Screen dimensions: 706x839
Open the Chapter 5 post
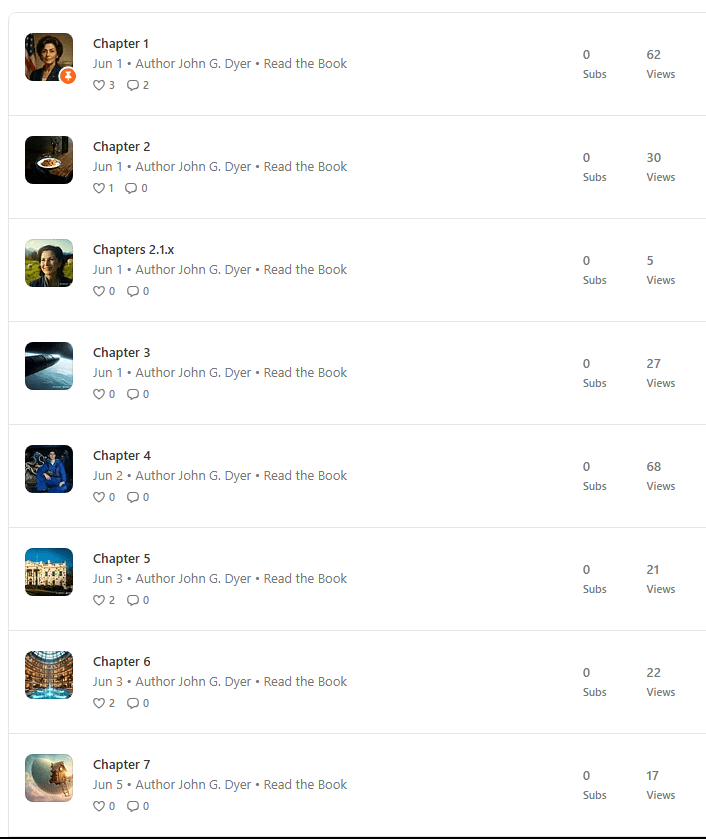tap(121, 559)
